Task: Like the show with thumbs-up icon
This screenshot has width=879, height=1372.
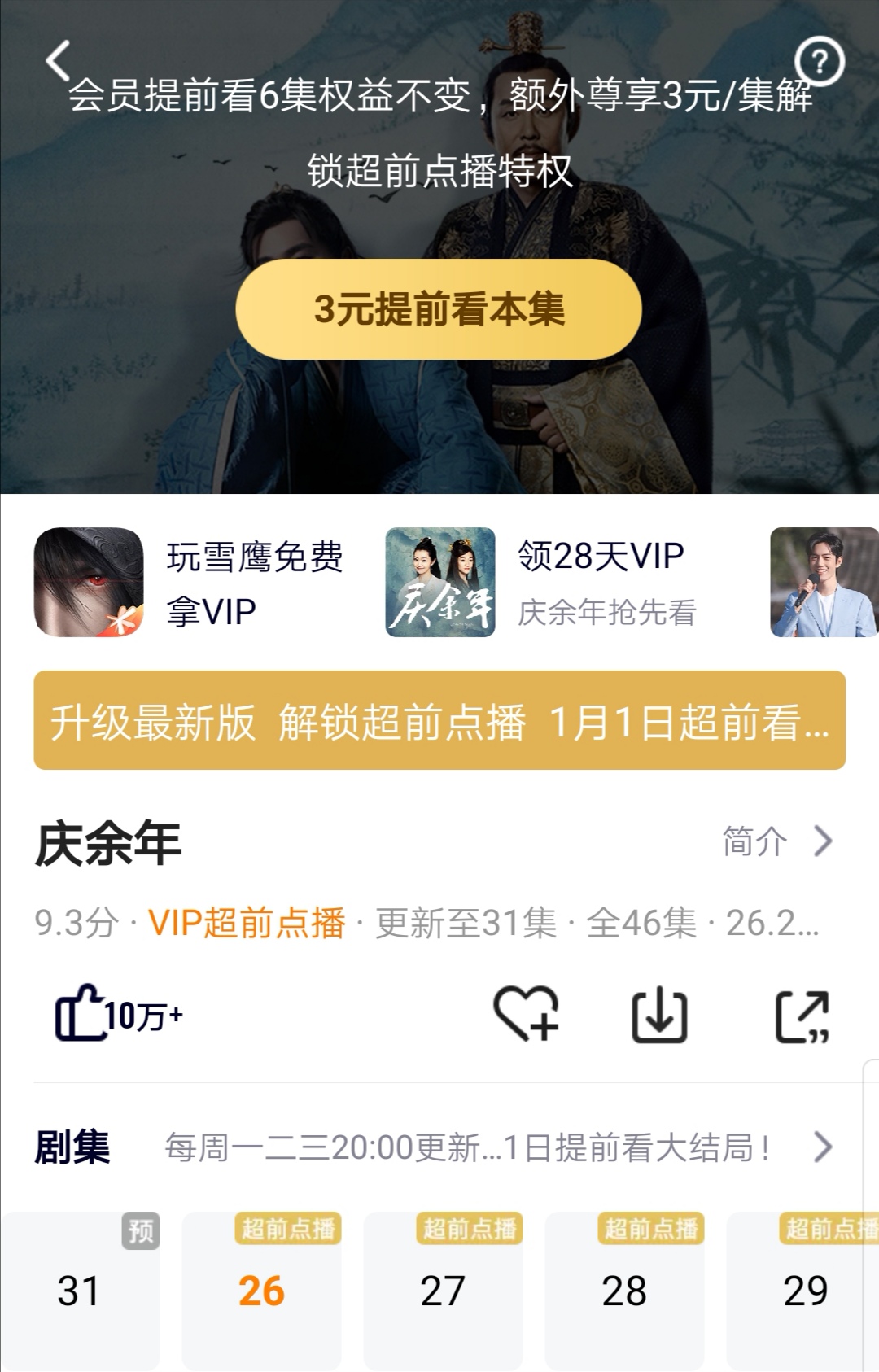Action: [x=83, y=1015]
